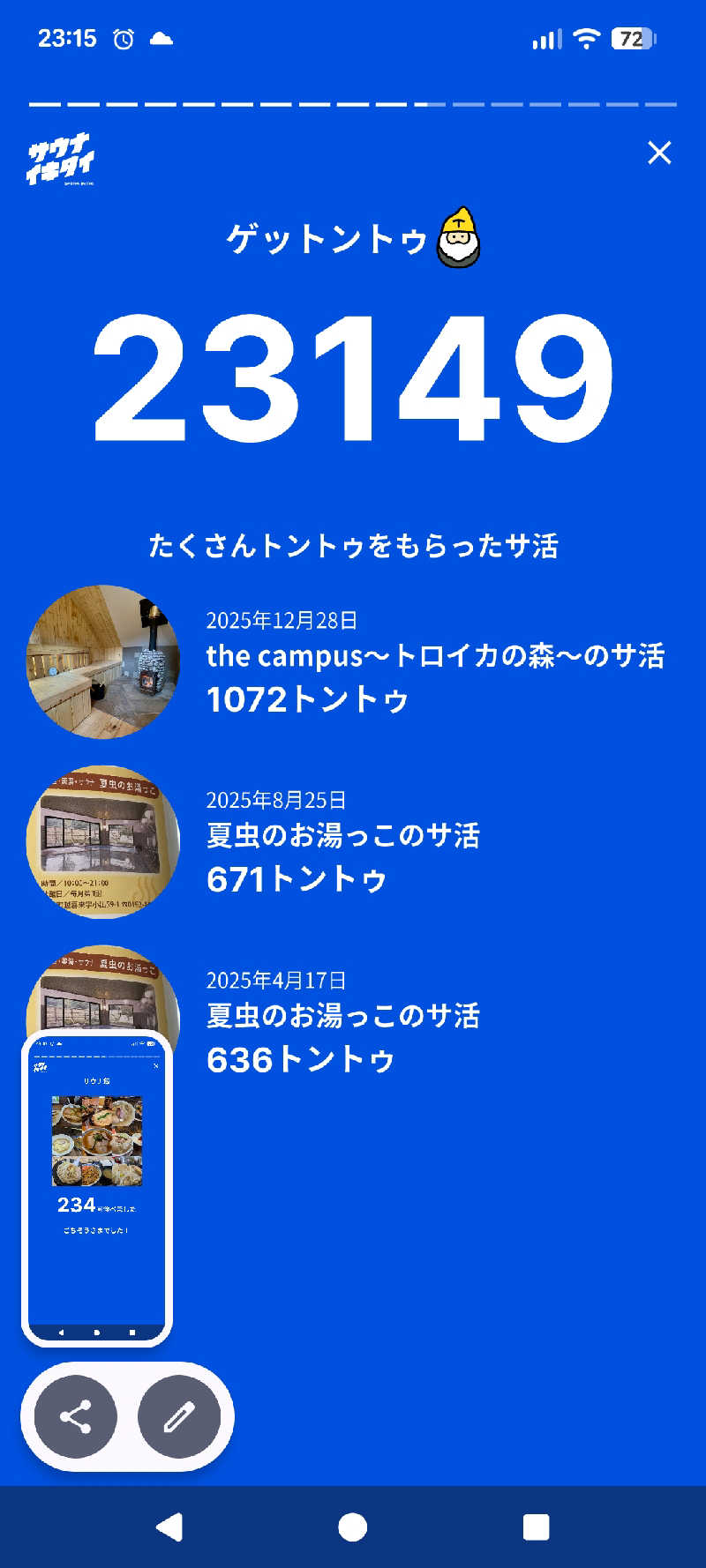Tap the weather cloud icon in status bar
The height and width of the screenshot is (1568, 706).
pos(161,38)
